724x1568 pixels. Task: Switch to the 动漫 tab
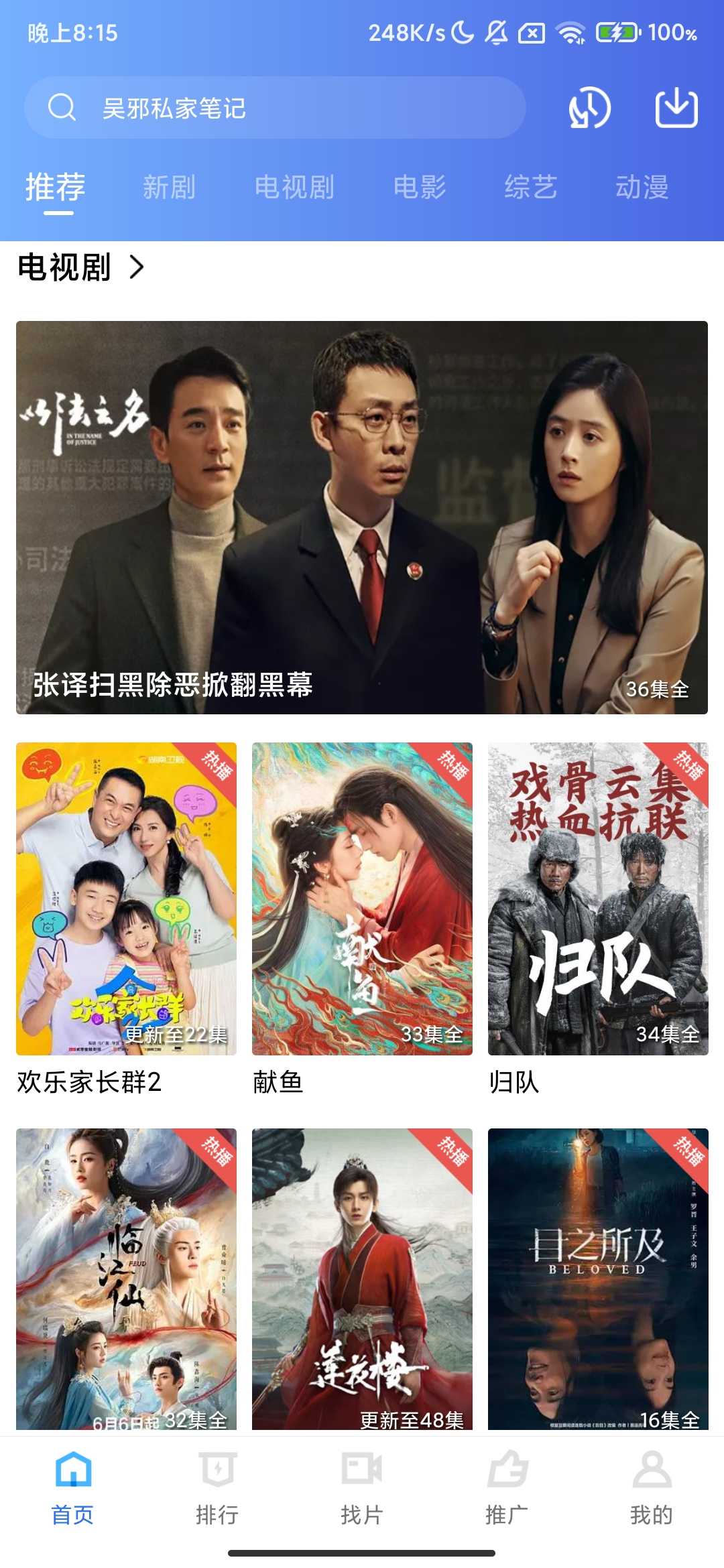coord(642,187)
